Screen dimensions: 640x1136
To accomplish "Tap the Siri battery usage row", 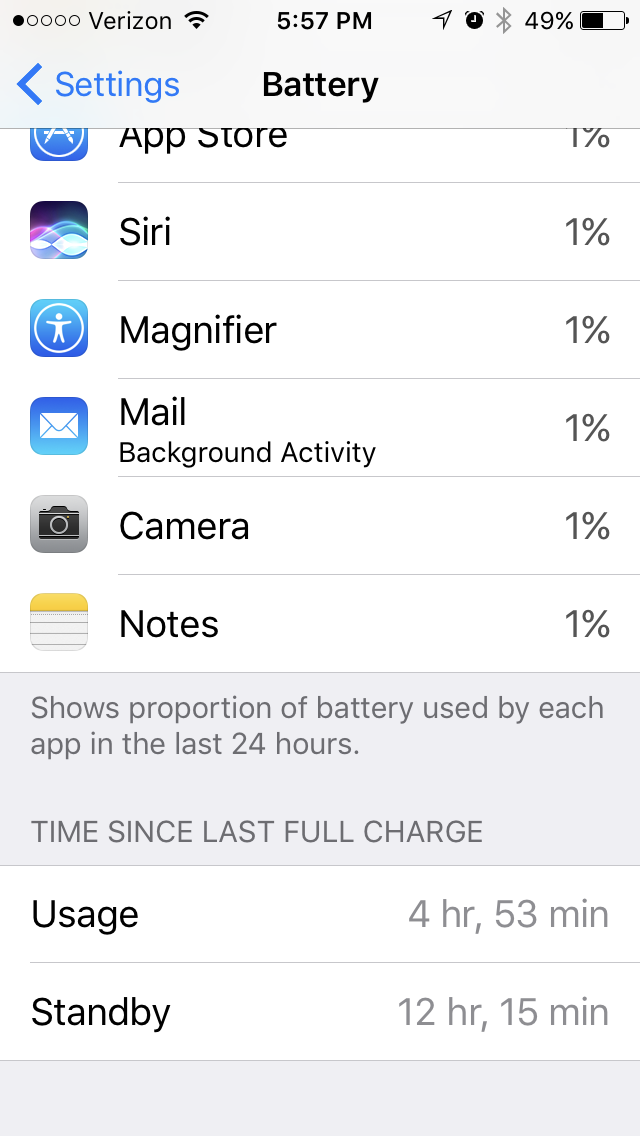I will 320,232.
